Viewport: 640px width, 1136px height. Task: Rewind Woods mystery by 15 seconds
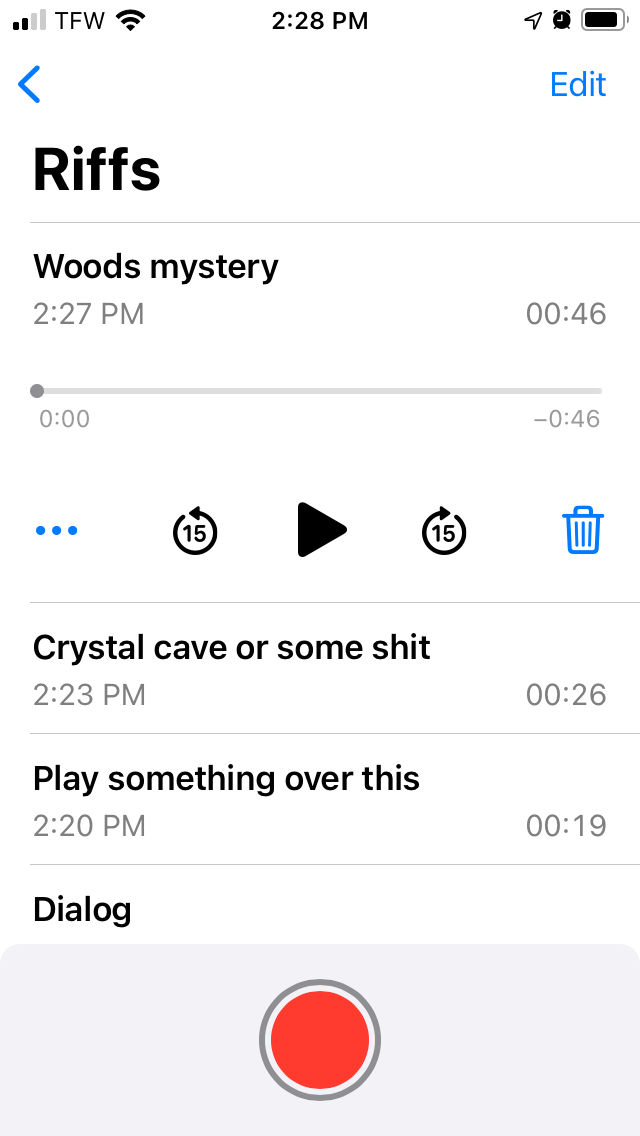195,531
